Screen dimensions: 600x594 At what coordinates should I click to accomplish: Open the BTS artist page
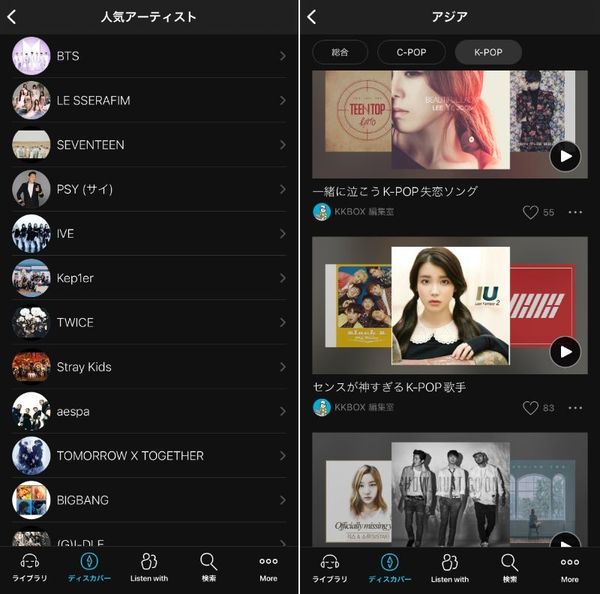pos(149,56)
